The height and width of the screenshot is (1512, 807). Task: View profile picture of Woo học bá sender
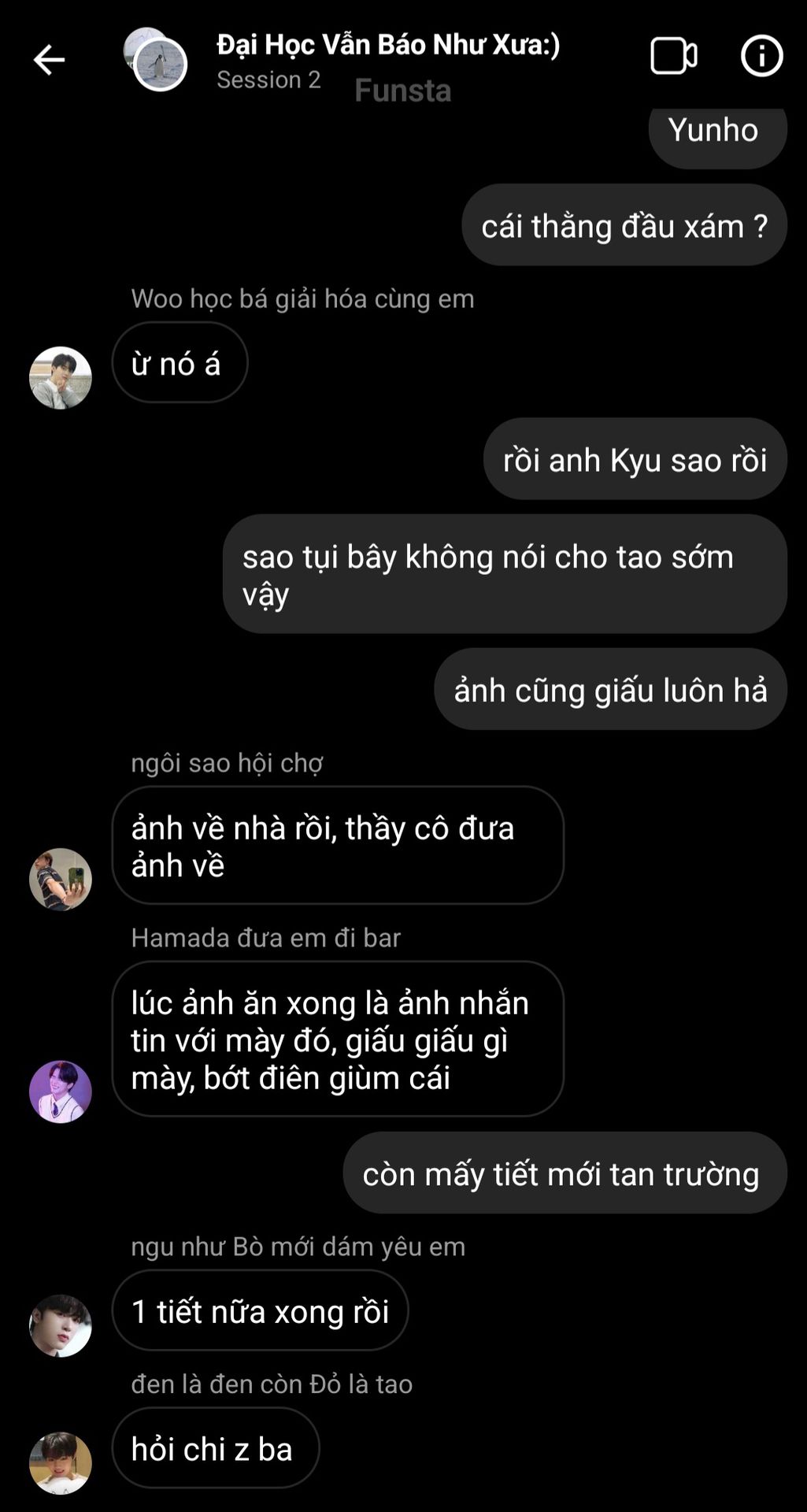click(x=61, y=377)
